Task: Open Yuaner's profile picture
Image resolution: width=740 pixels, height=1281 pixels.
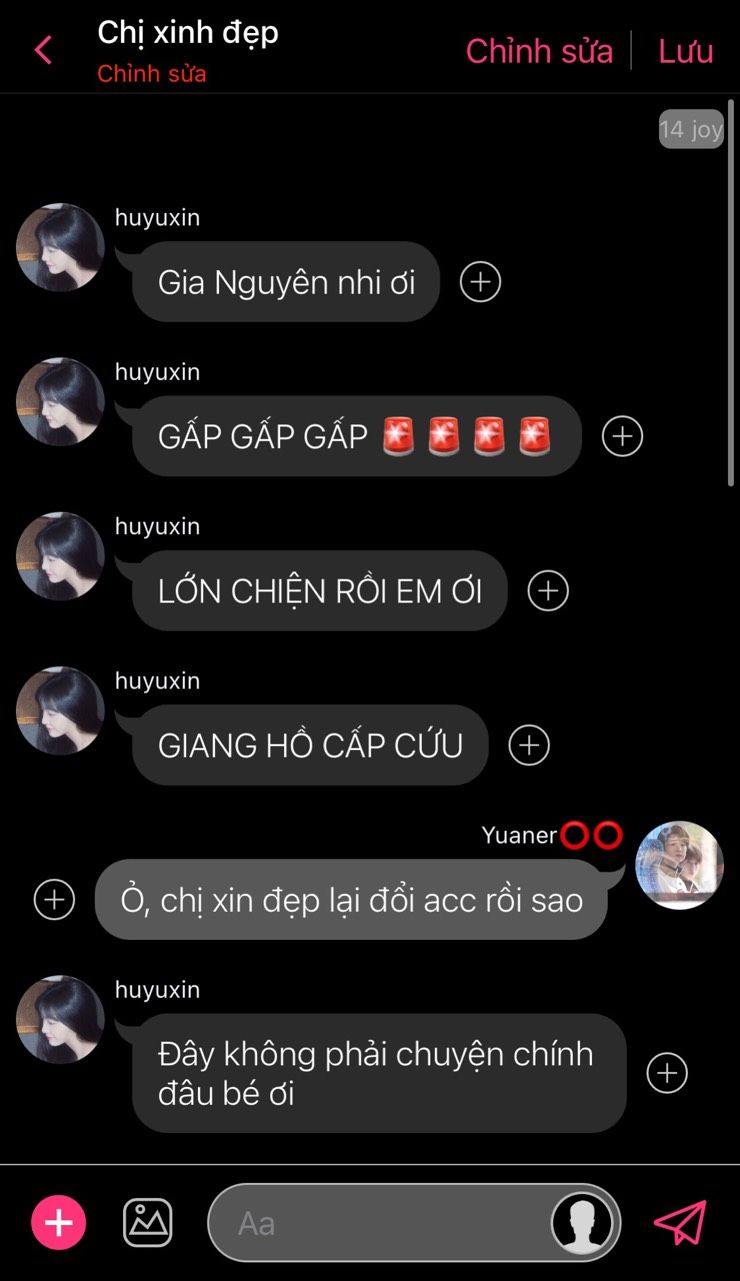Action: [680, 865]
